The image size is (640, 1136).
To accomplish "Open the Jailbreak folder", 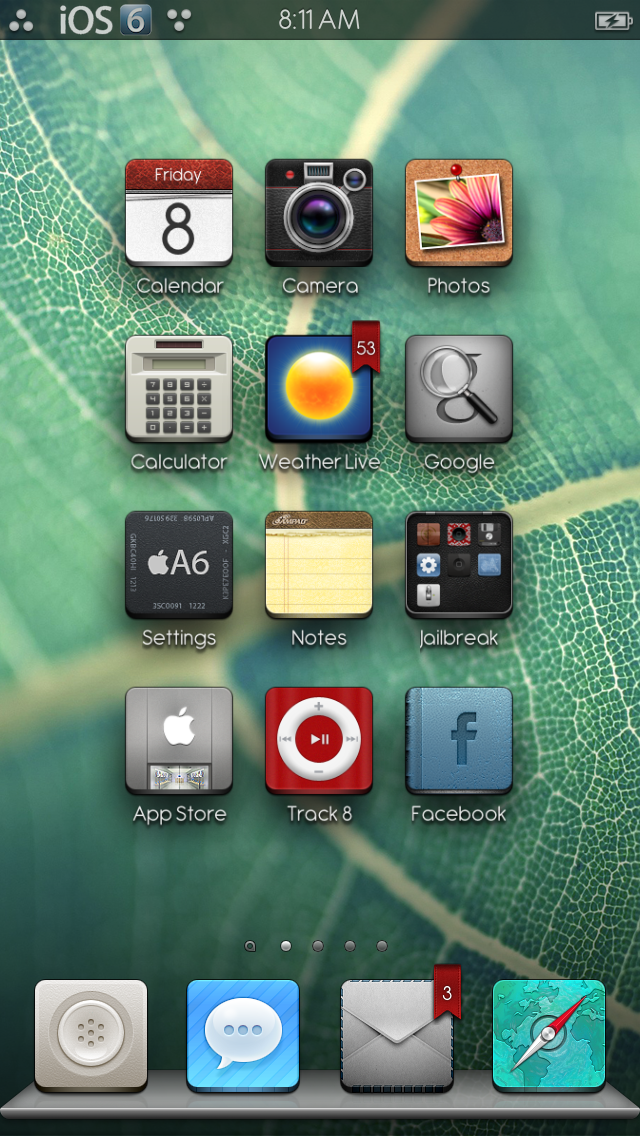I will pyautogui.click(x=459, y=565).
